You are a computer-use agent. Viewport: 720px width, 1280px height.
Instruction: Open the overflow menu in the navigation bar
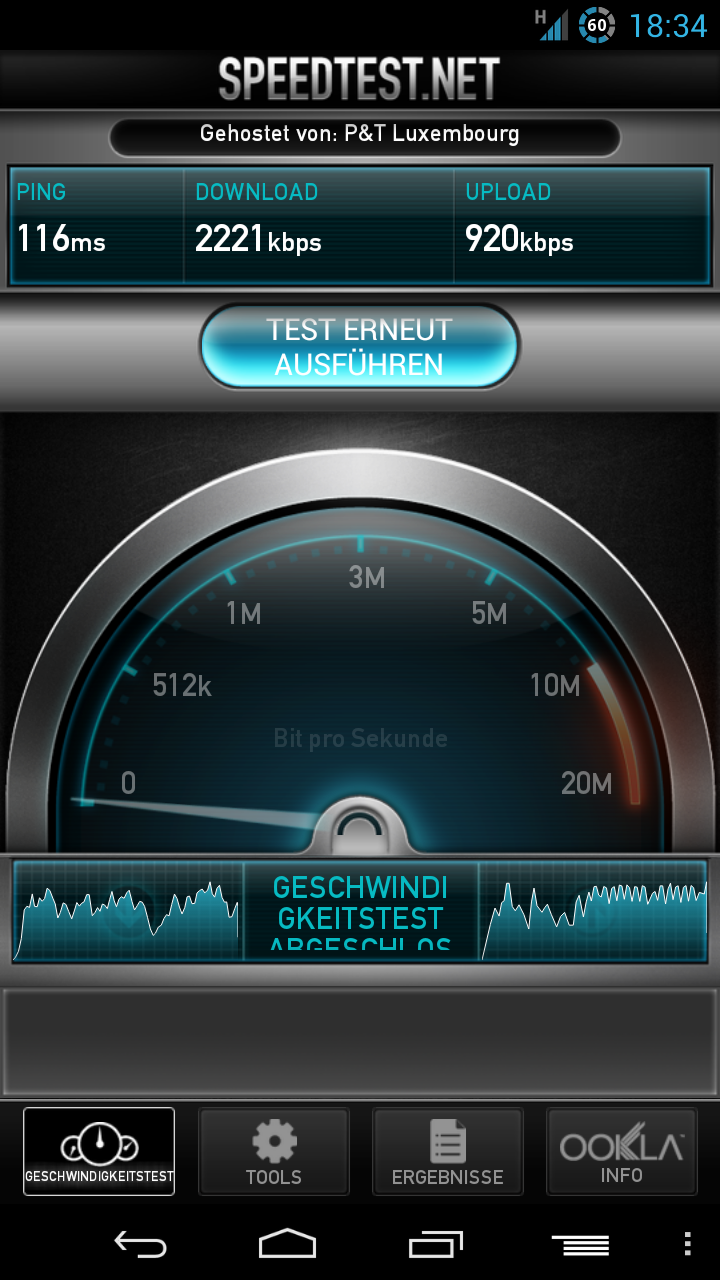(687, 1244)
